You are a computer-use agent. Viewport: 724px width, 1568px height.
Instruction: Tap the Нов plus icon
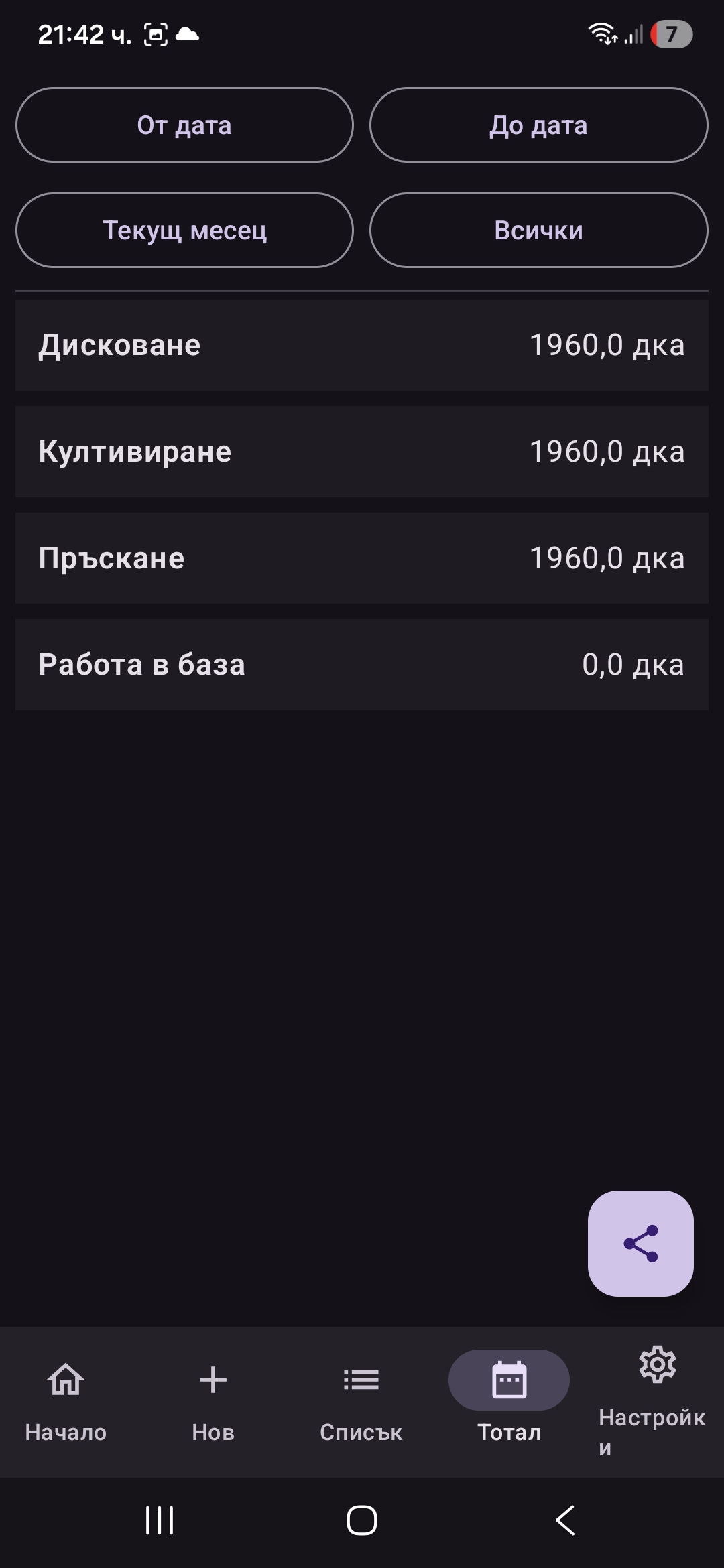tap(212, 1380)
